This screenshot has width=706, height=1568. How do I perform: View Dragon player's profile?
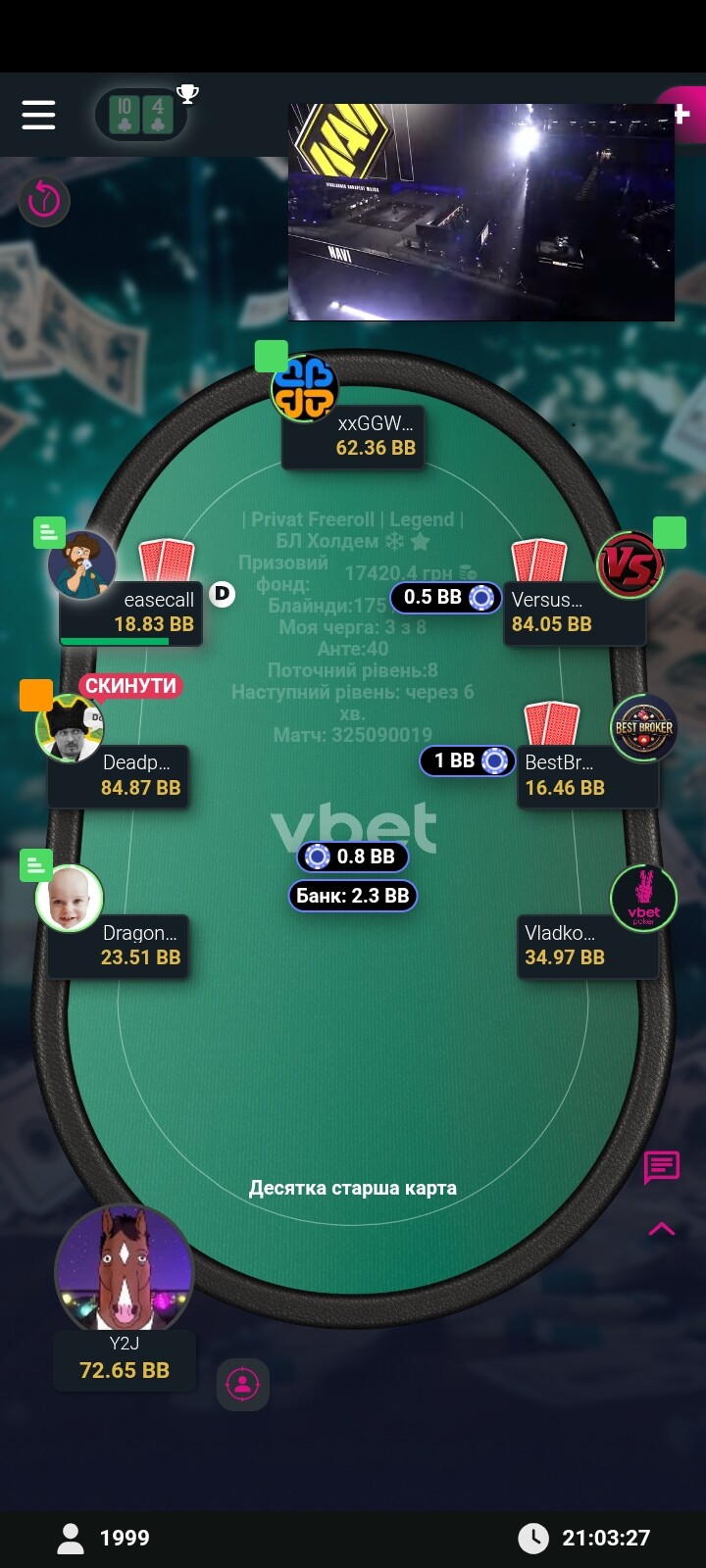pos(69,898)
